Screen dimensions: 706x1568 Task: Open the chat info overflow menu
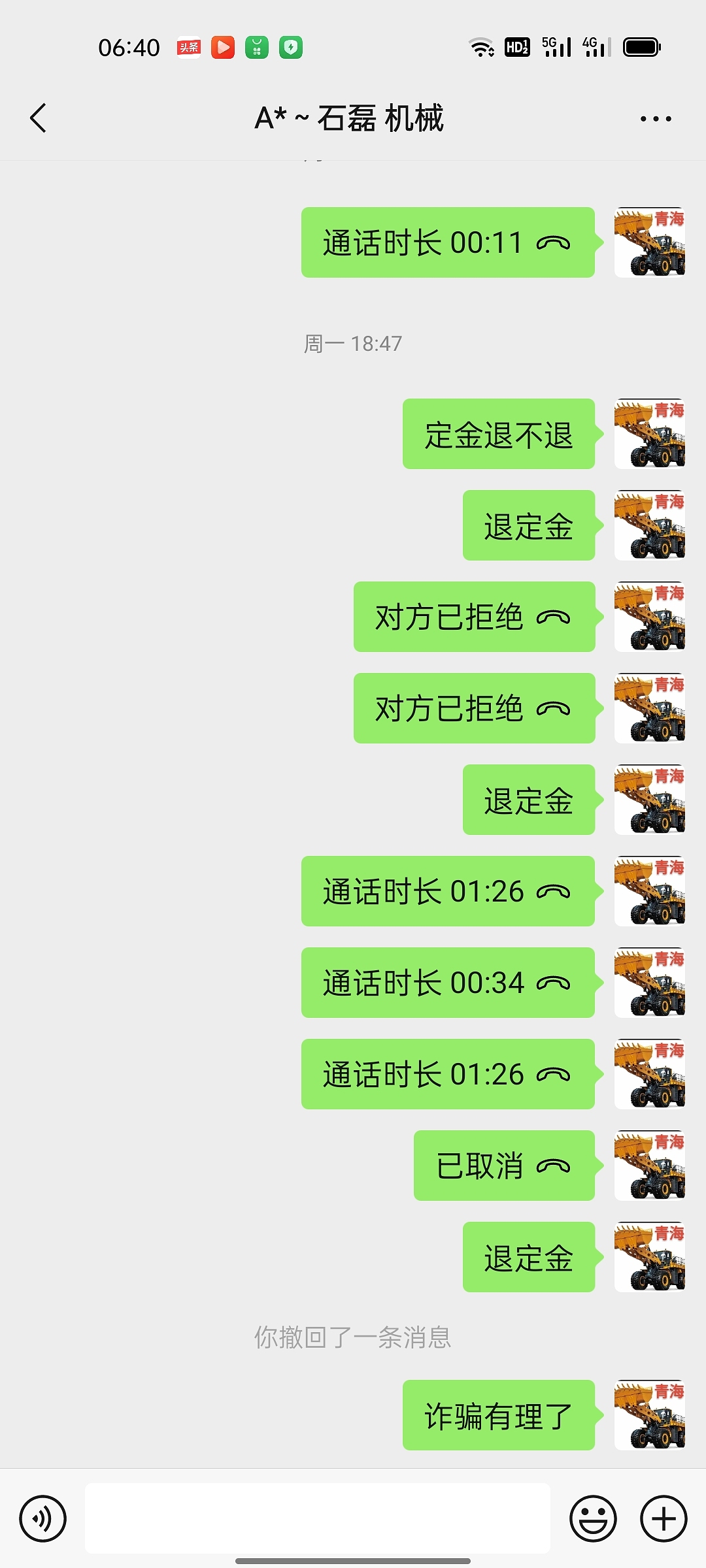coord(656,118)
